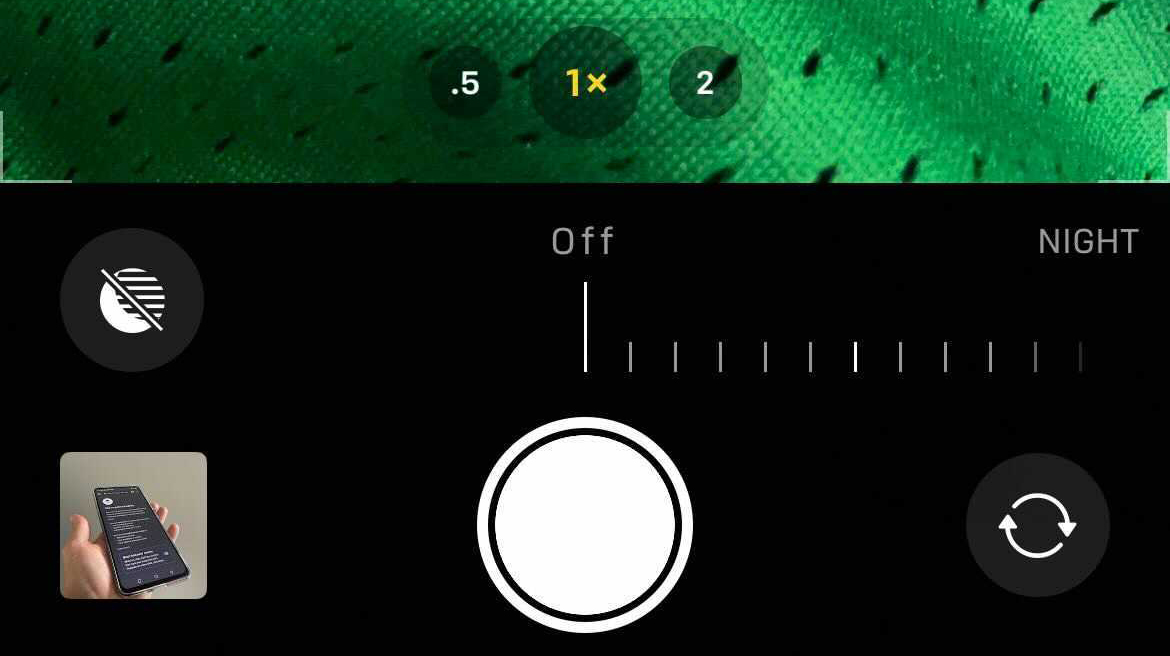Flip to the front camera
Image resolution: width=1170 pixels, height=656 pixels.
click(x=1037, y=525)
